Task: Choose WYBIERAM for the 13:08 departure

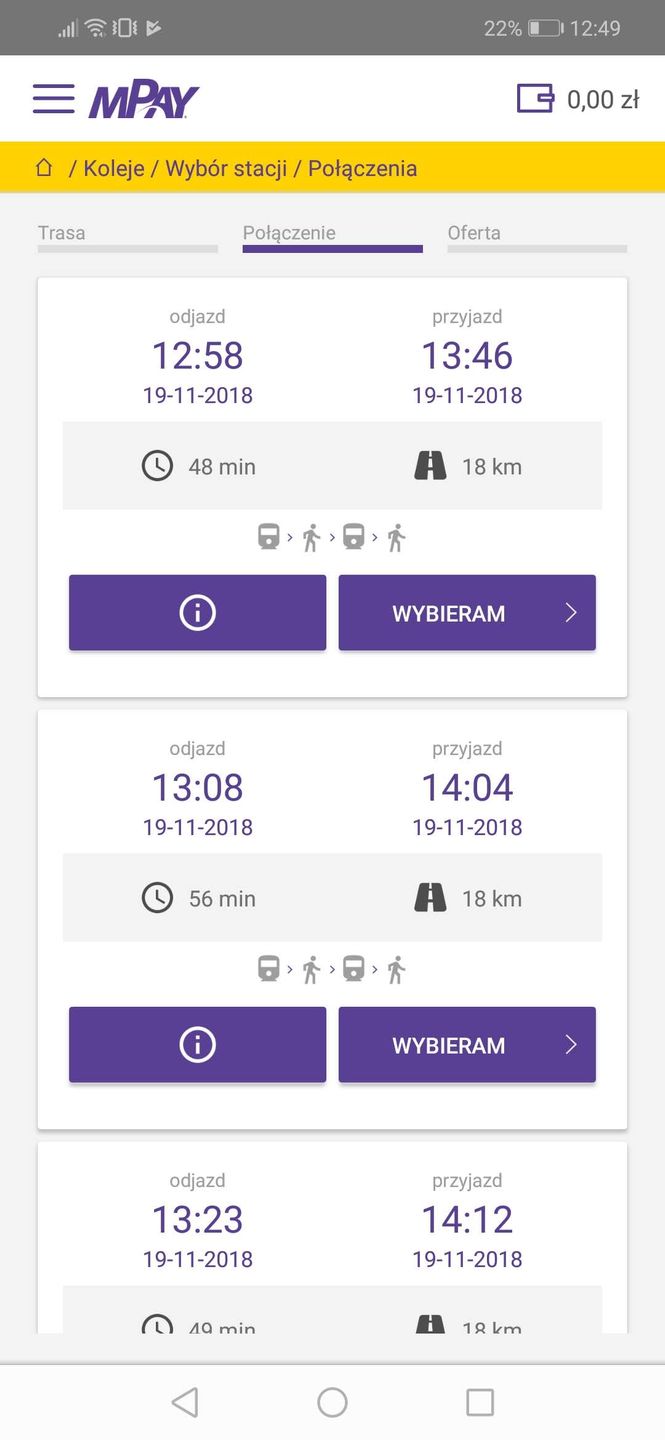Action: click(467, 1045)
